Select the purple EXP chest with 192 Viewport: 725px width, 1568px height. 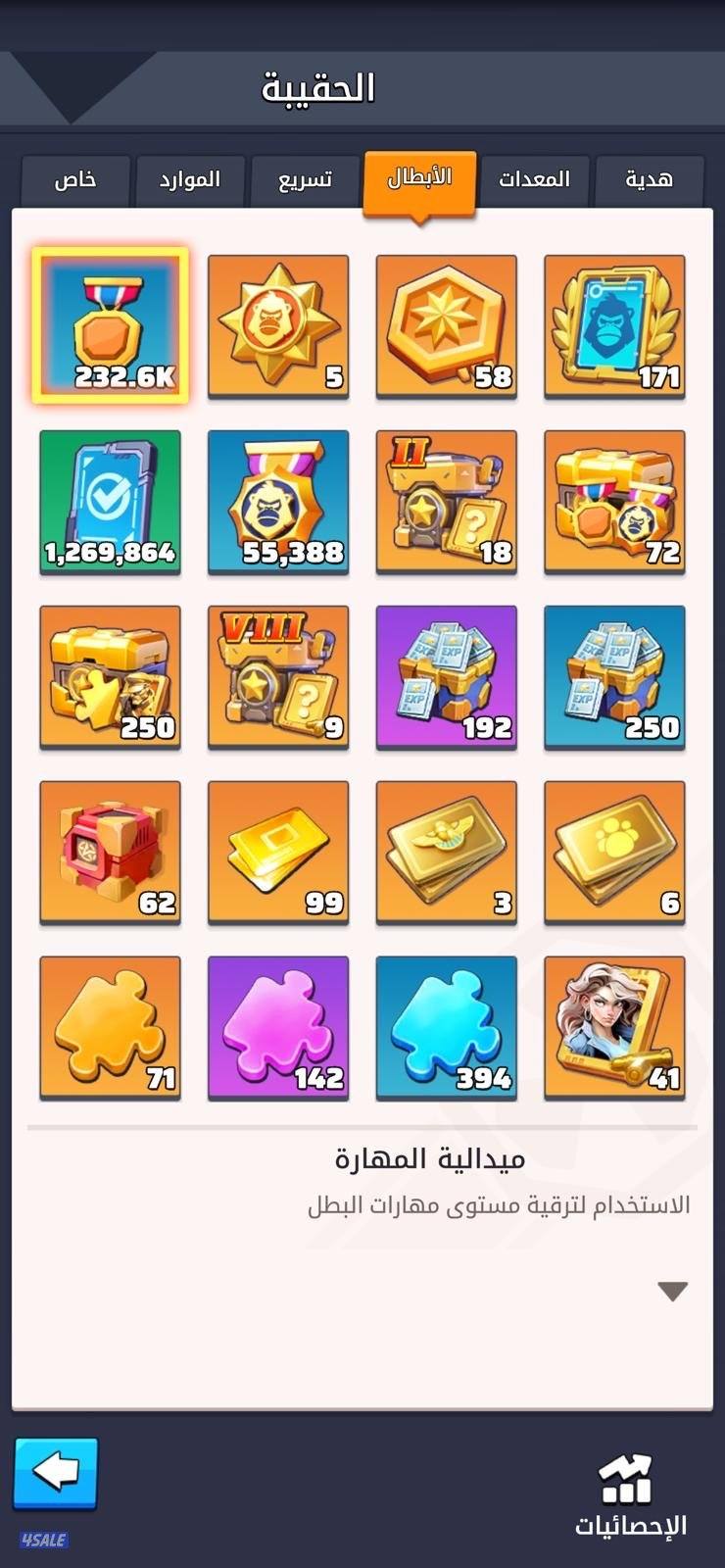pos(447,676)
